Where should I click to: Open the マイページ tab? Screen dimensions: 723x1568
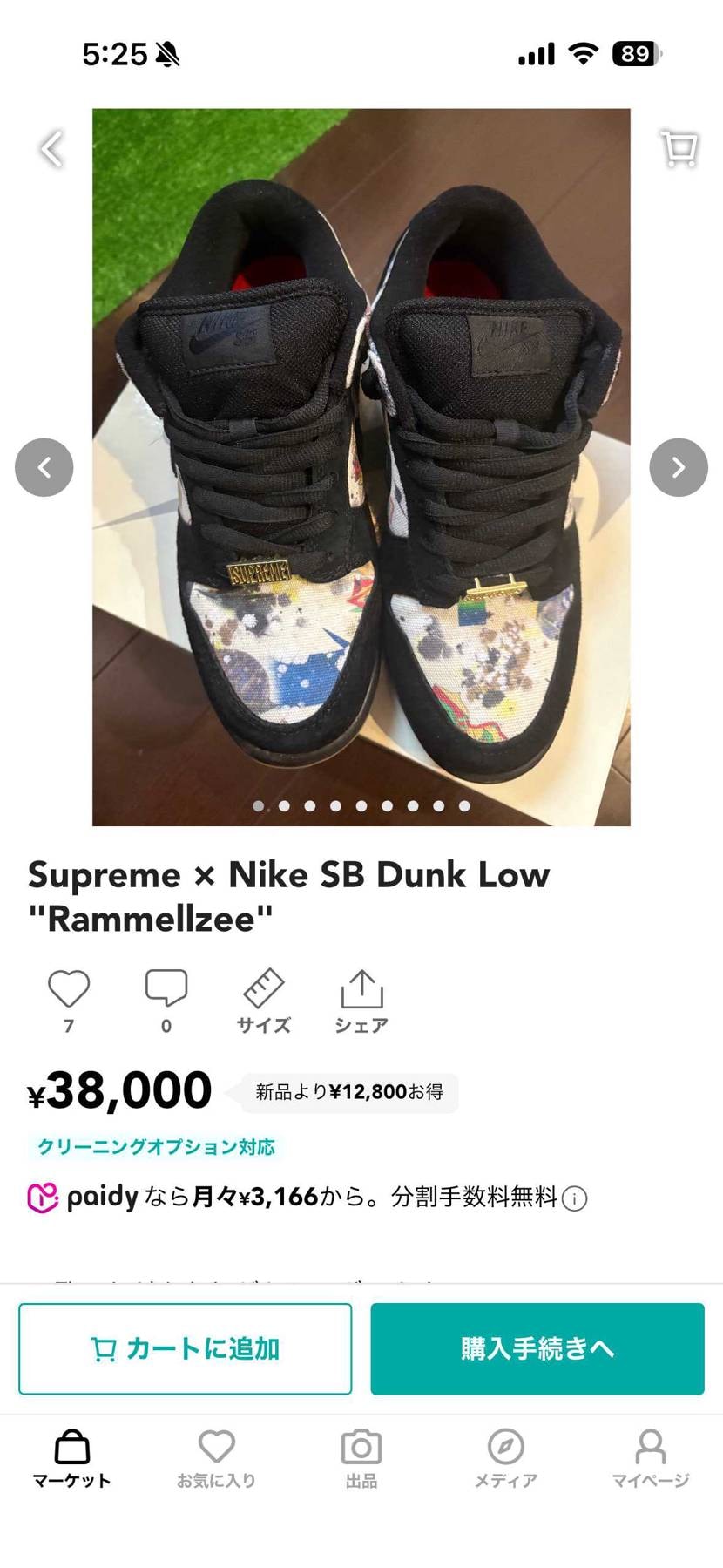651,1458
